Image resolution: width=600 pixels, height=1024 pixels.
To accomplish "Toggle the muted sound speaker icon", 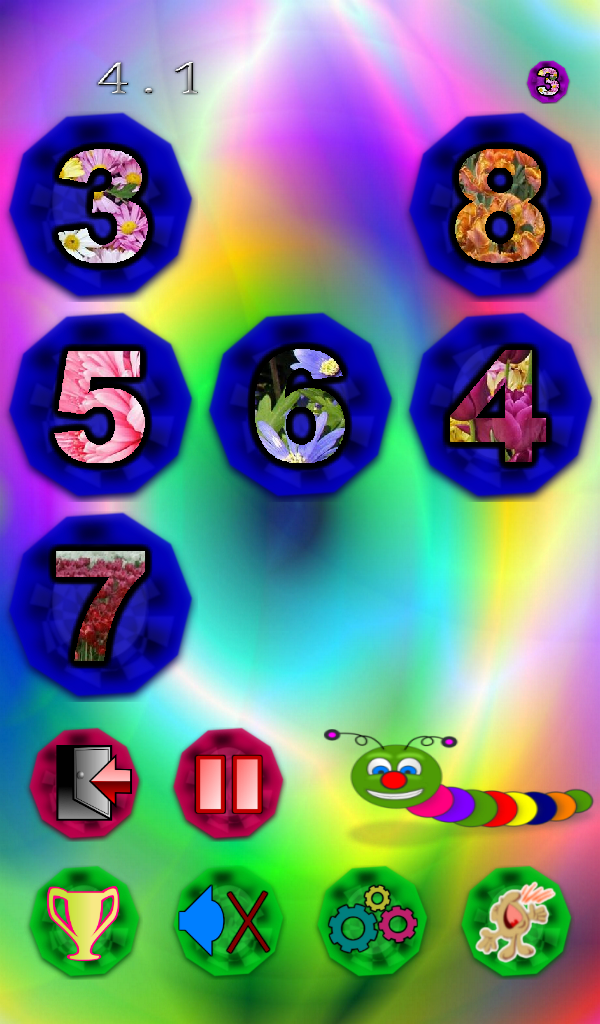I will pyautogui.click(x=229, y=921).
